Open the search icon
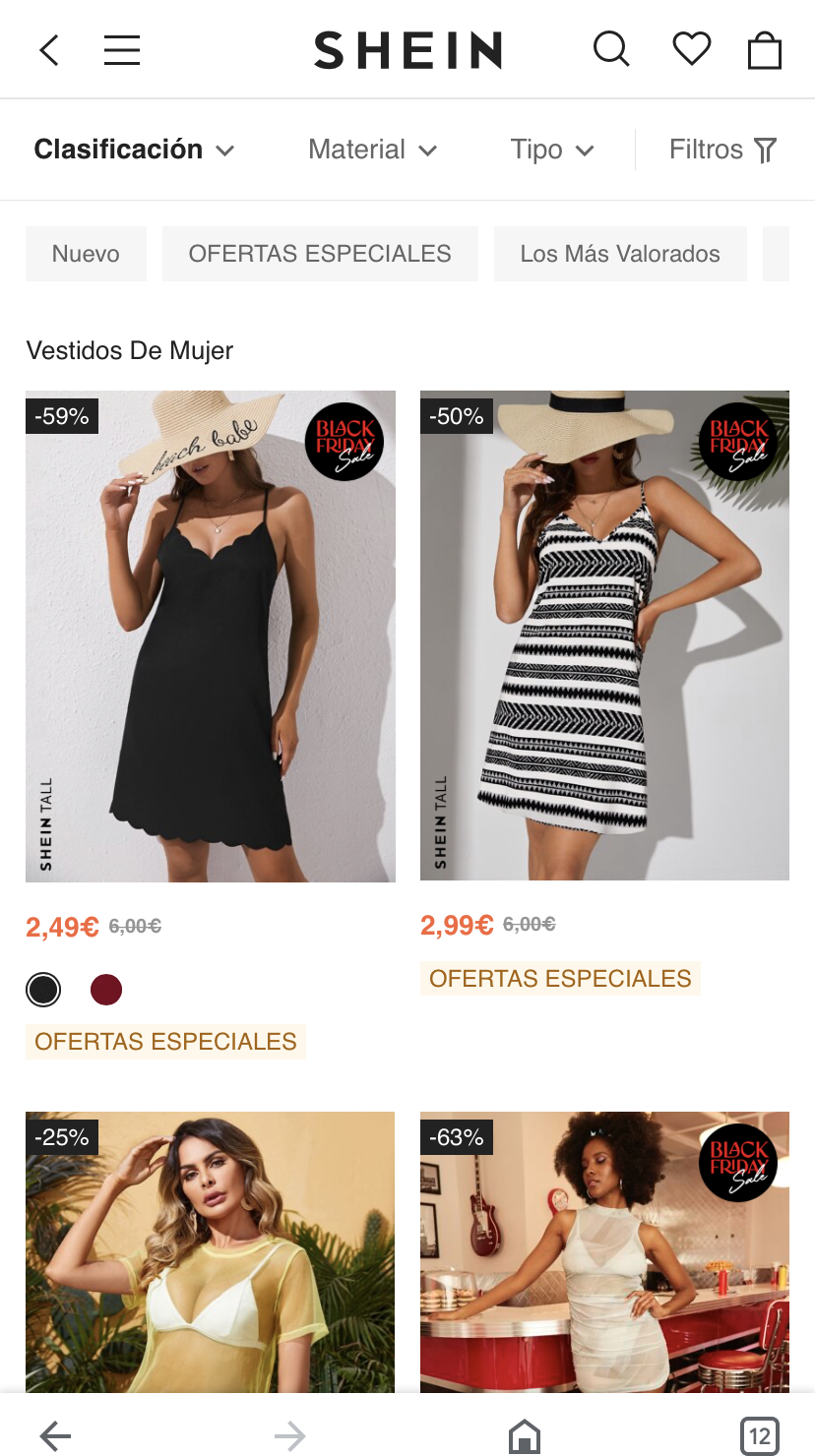 (x=611, y=48)
